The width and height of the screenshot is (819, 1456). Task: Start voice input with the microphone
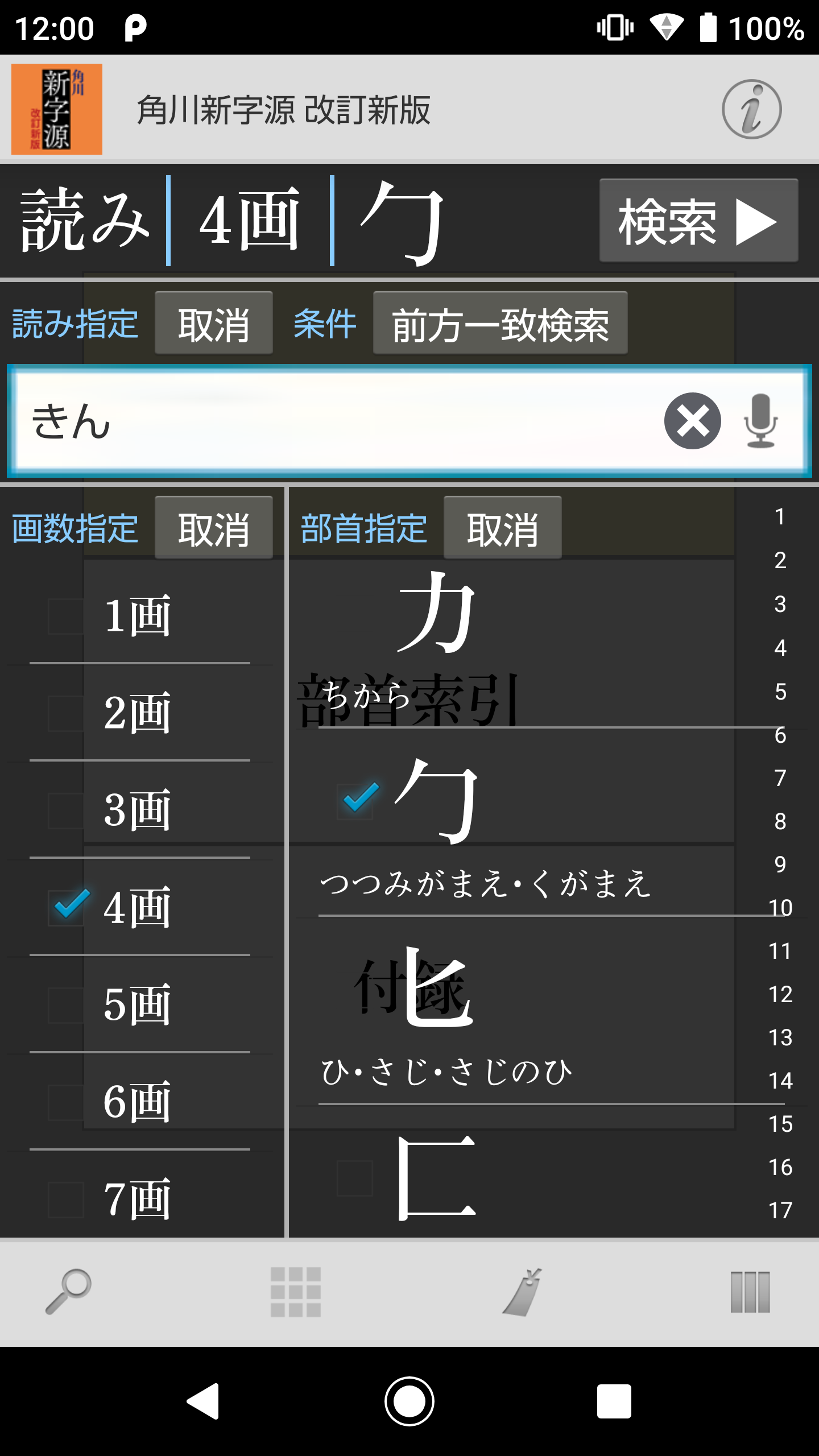(760, 421)
